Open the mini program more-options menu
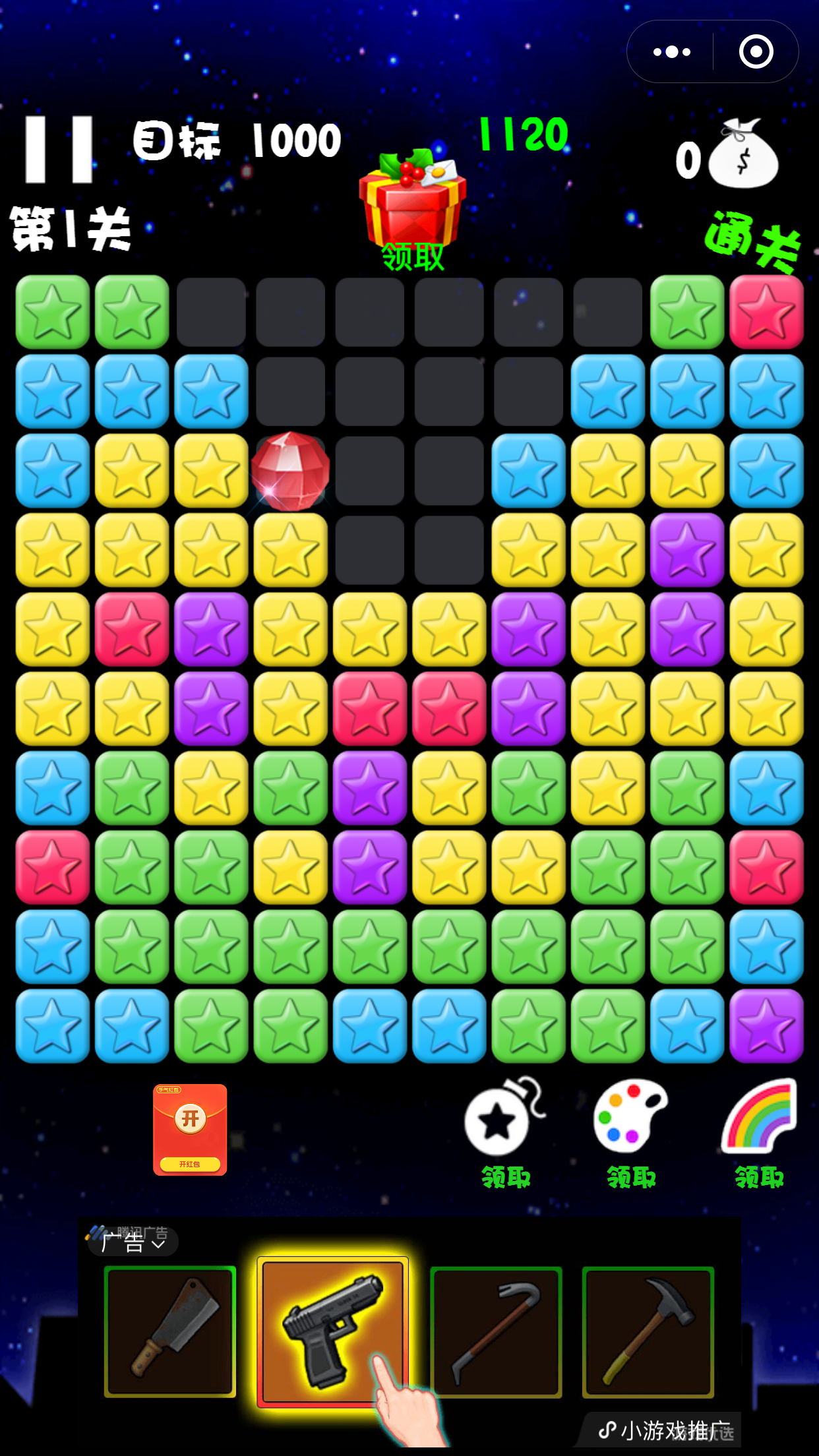 [671, 51]
